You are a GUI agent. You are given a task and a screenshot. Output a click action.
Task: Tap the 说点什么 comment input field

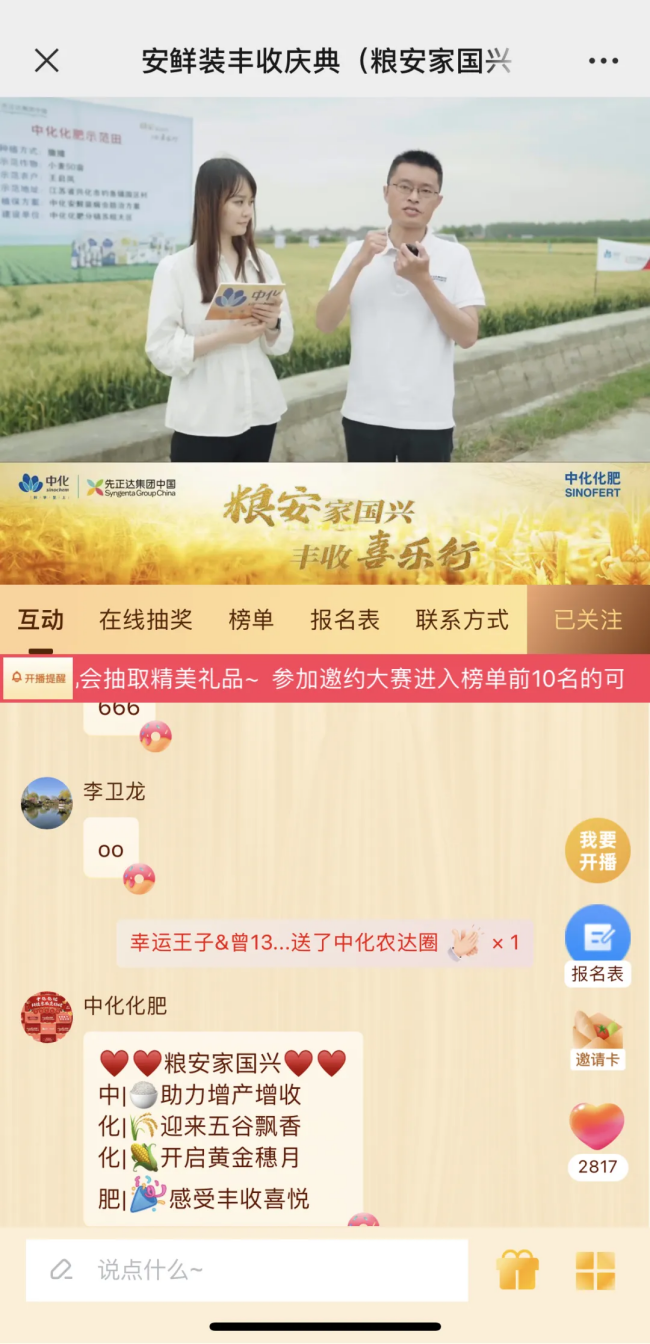coord(247,1270)
